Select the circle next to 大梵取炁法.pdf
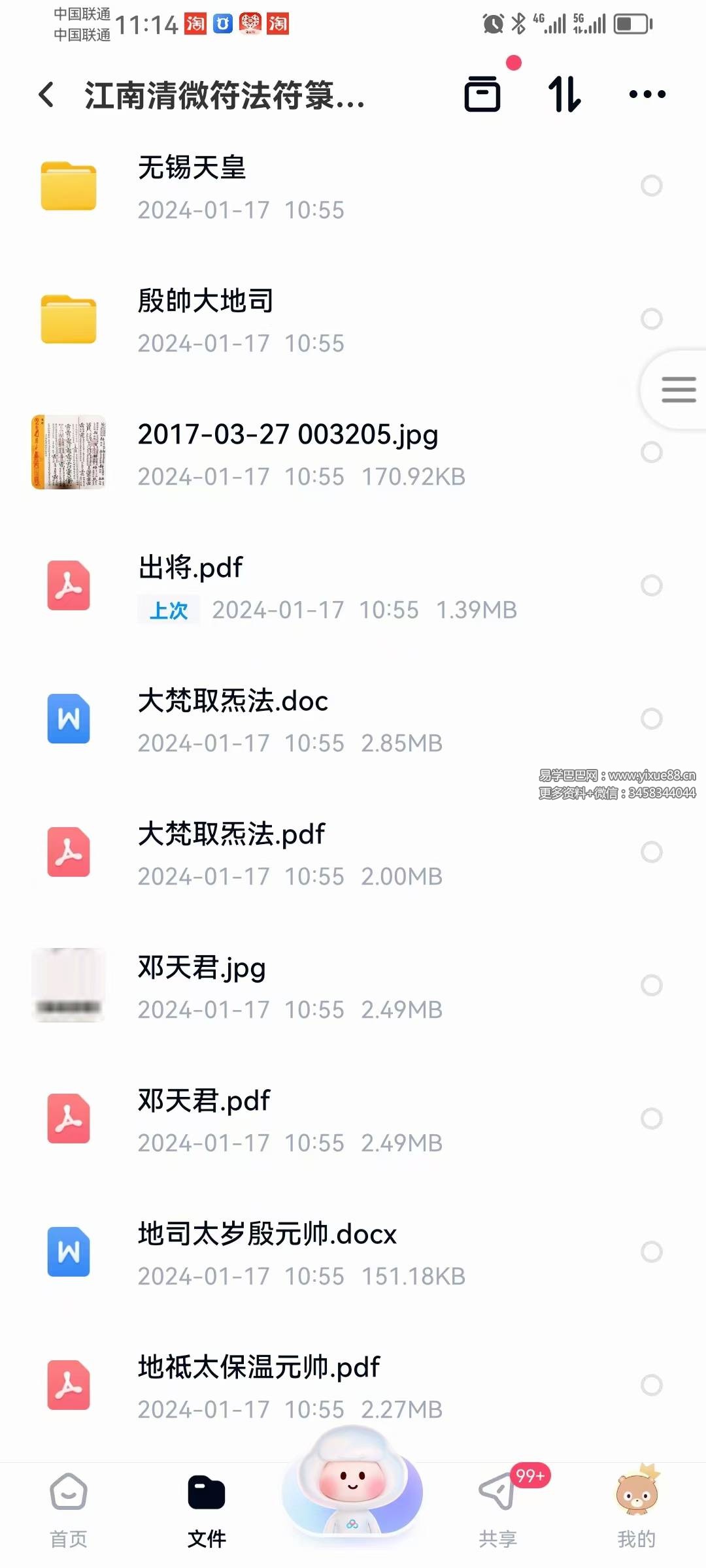The image size is (706, 1568). 652,851
